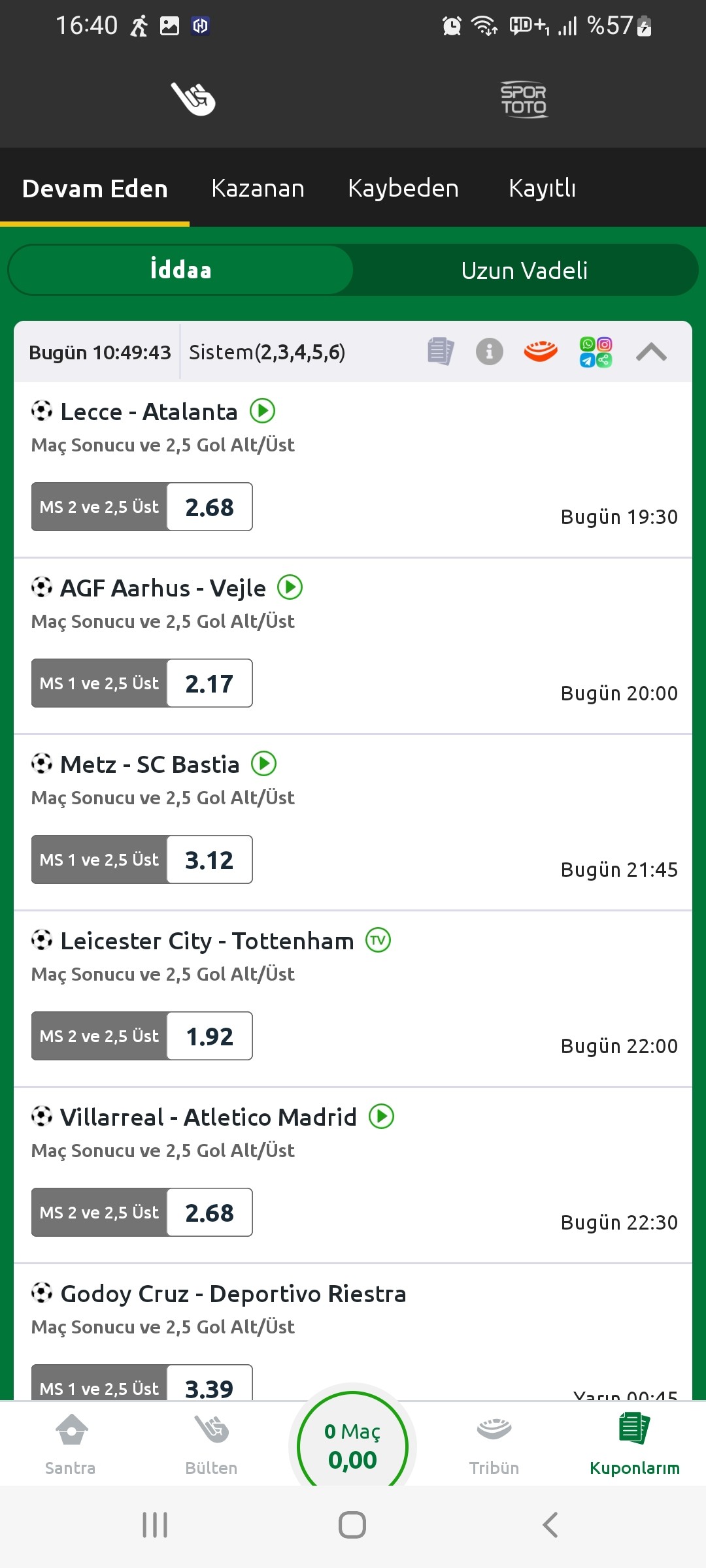Image resolution: width=706 pixels, height=1568 pixels.
Task: Open the Bülten tab
Action: 211,1445
